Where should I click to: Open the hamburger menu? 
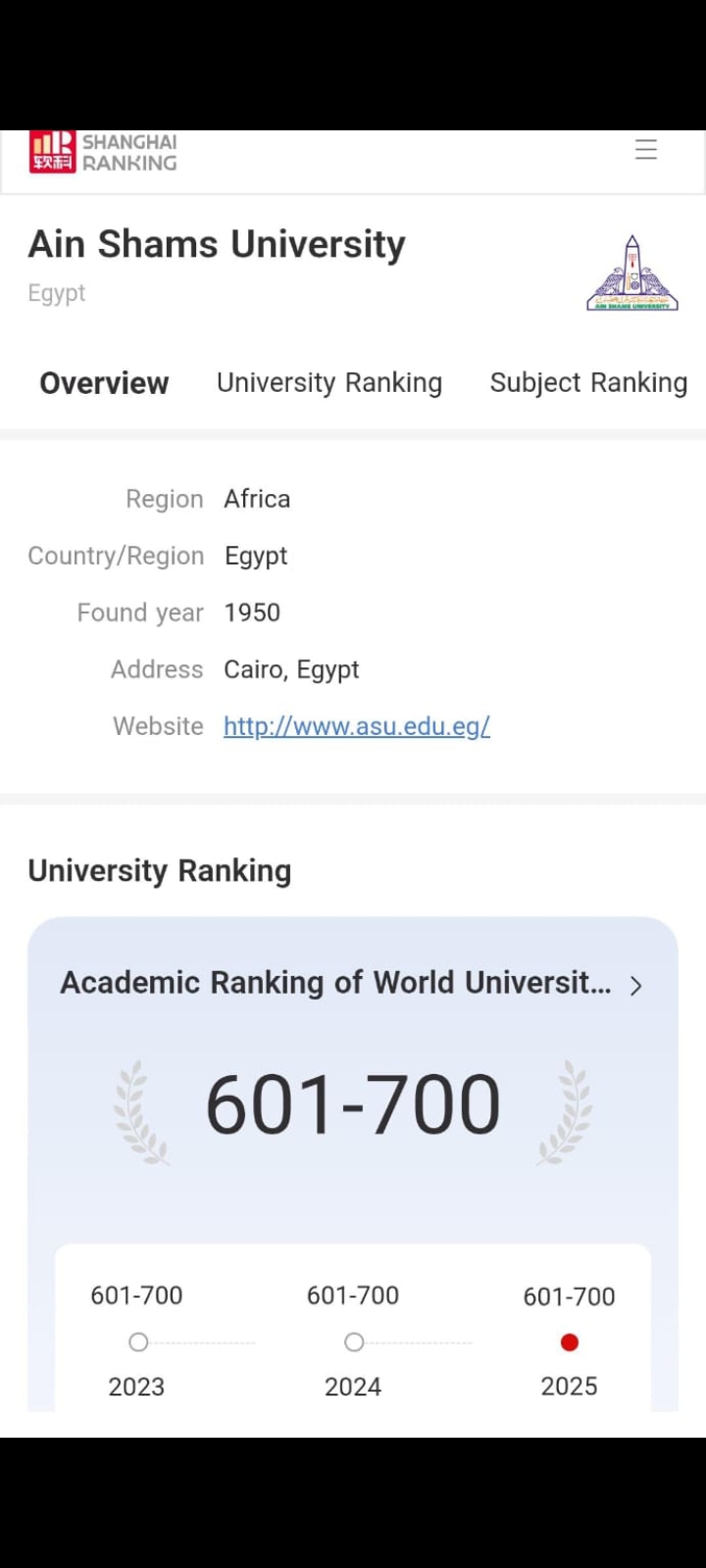click(645, 150)
